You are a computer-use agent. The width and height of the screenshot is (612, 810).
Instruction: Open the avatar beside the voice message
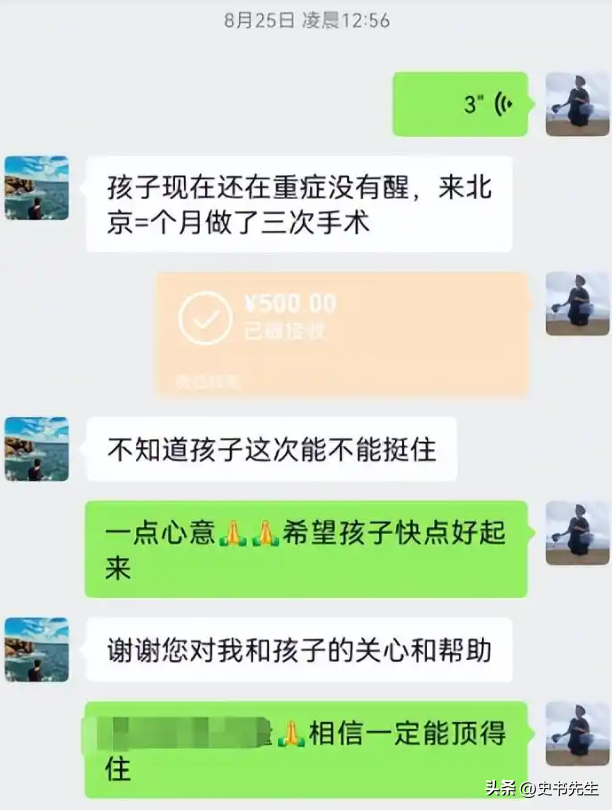[x=577, y=104]
